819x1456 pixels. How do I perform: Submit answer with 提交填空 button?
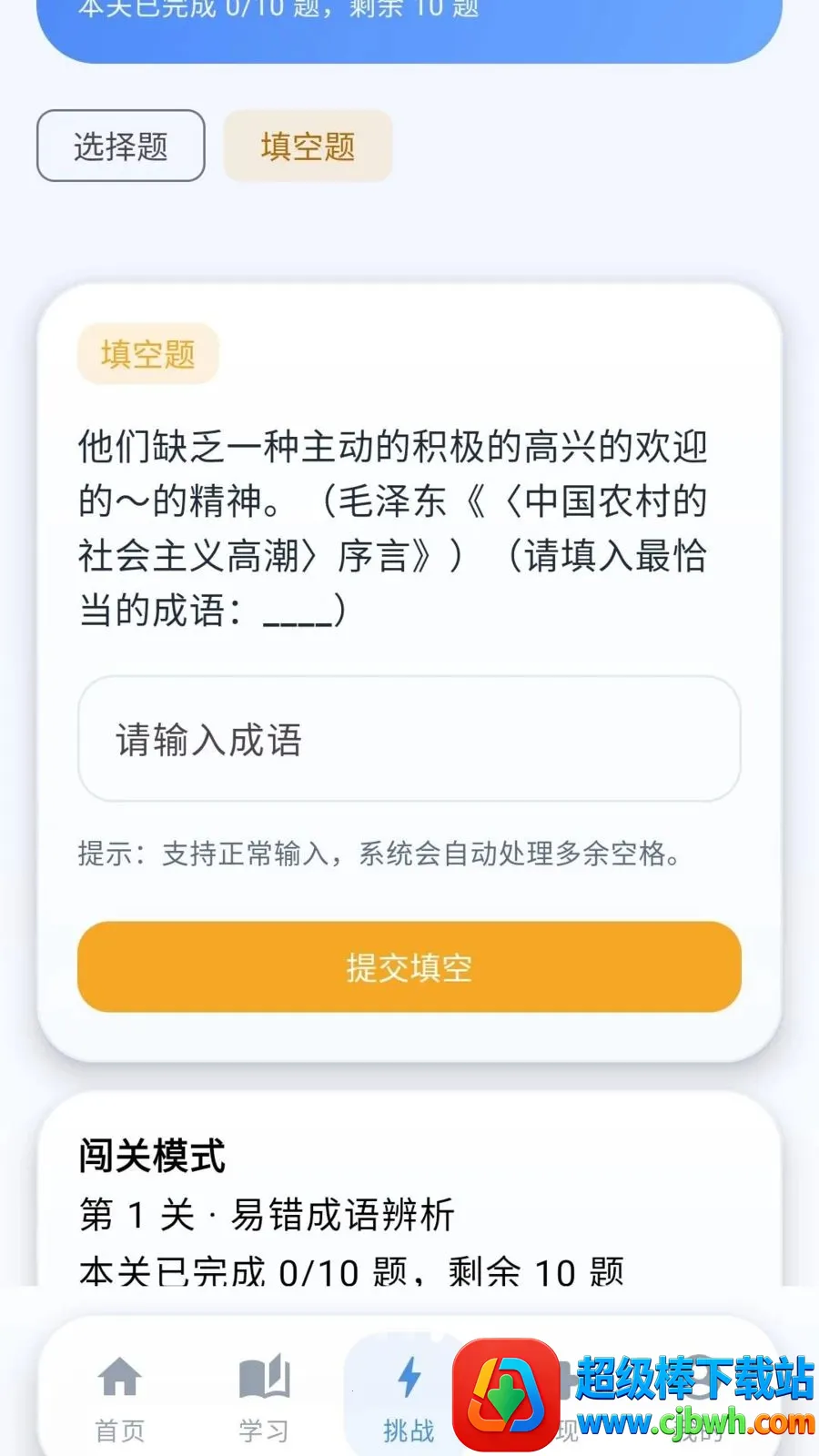pos(409,967)
